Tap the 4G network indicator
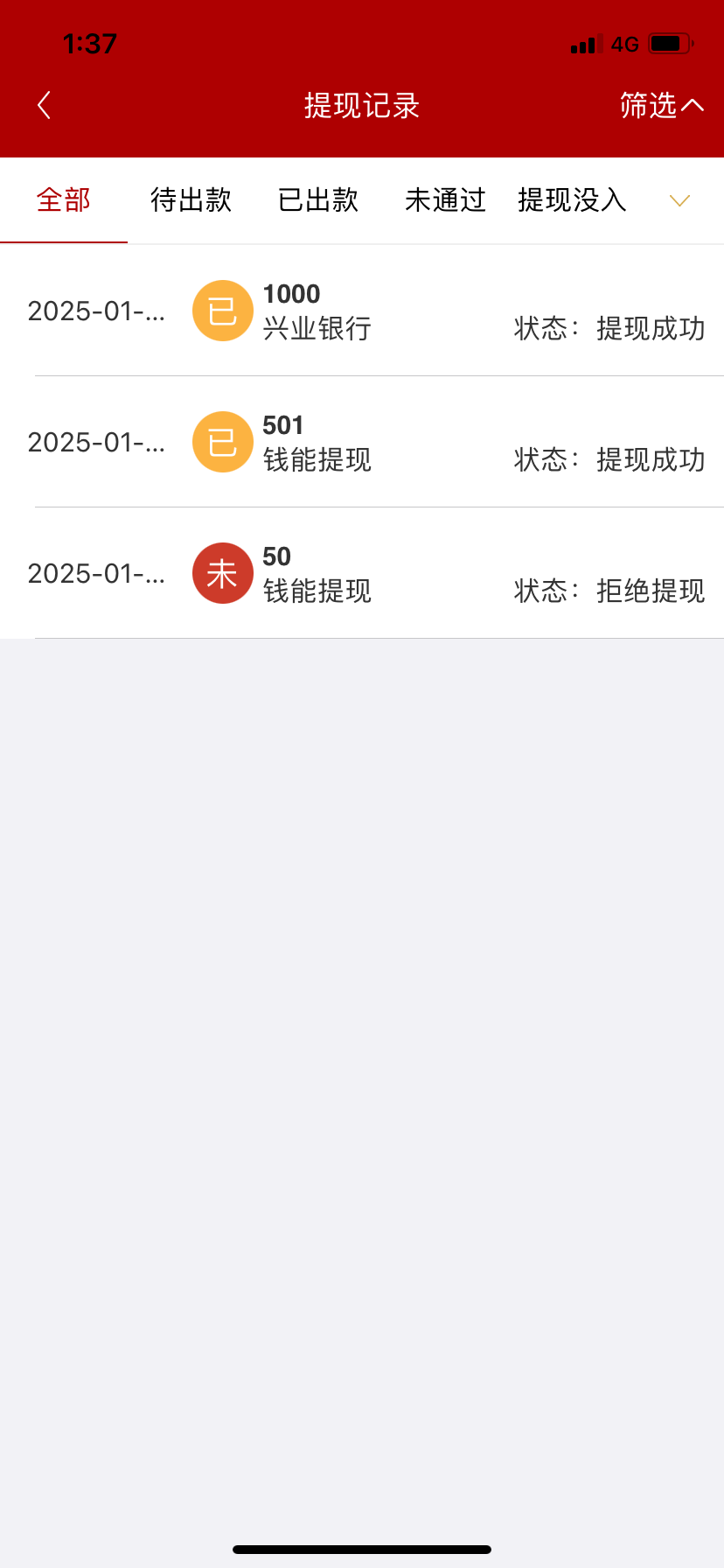The image size is (724, 1568). coord(626,44)
